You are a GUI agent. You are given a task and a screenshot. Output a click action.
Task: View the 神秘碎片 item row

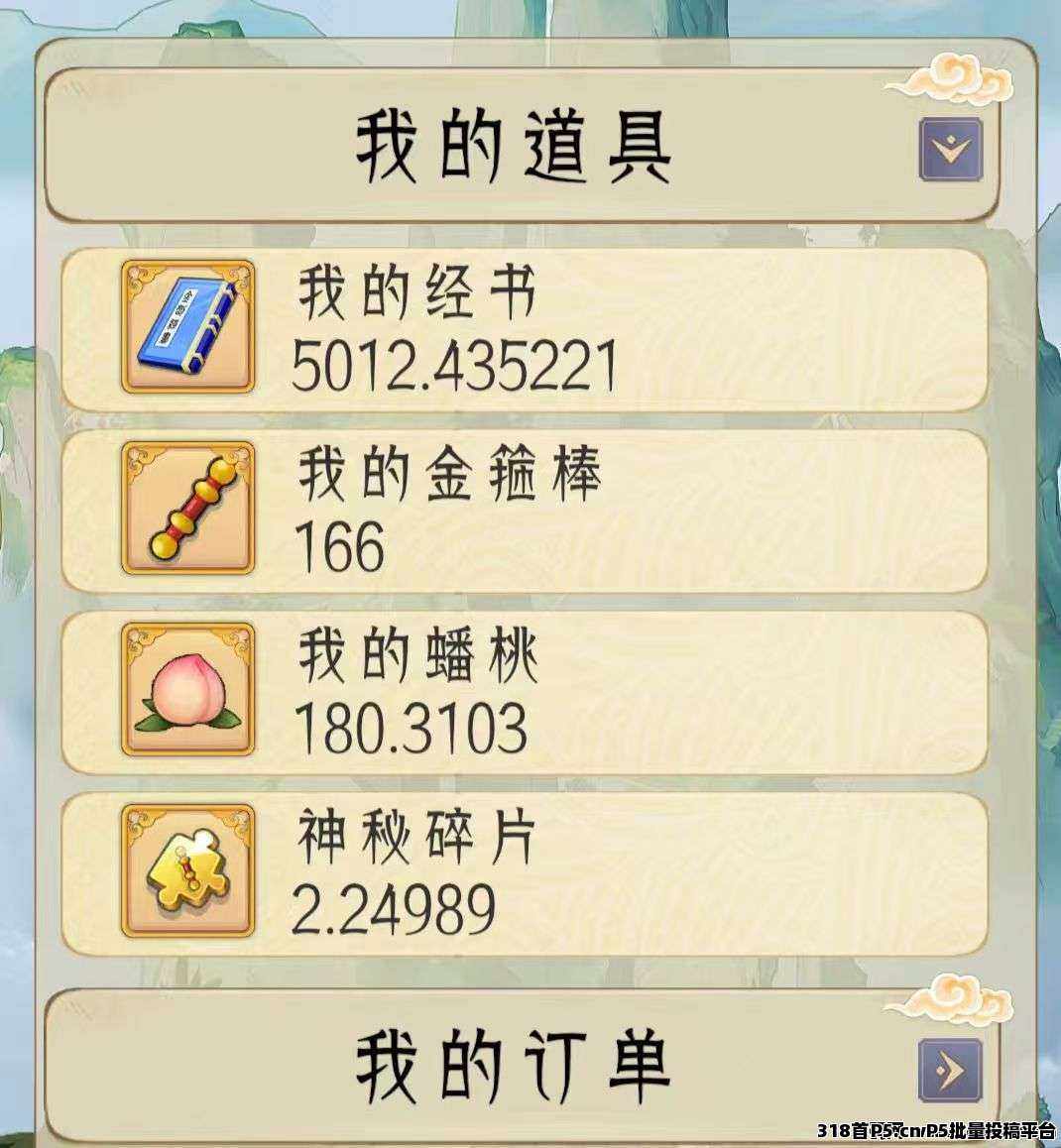click(x=526, y=873)
